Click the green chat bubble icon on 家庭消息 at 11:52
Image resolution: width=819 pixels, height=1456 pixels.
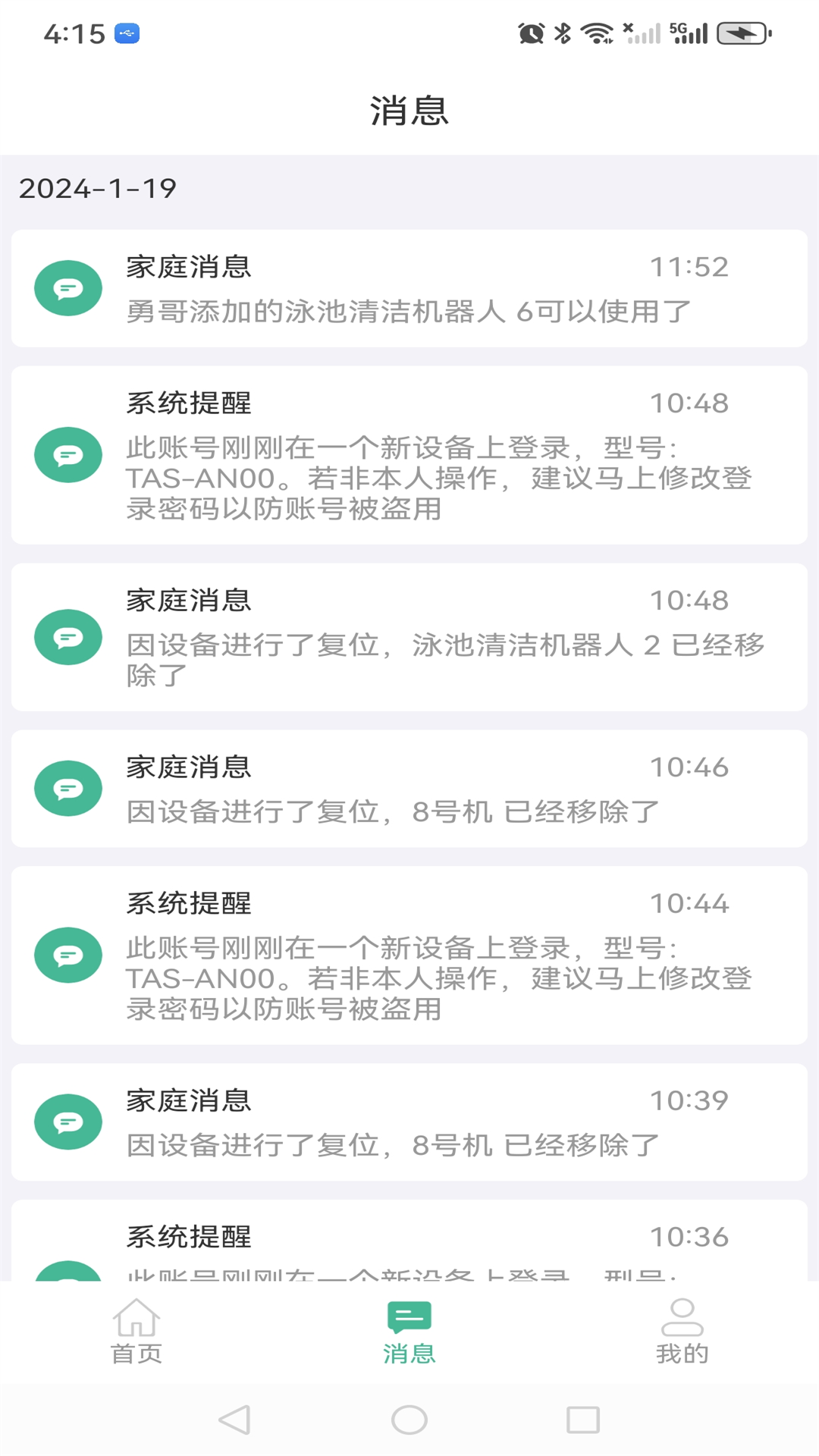68,288
